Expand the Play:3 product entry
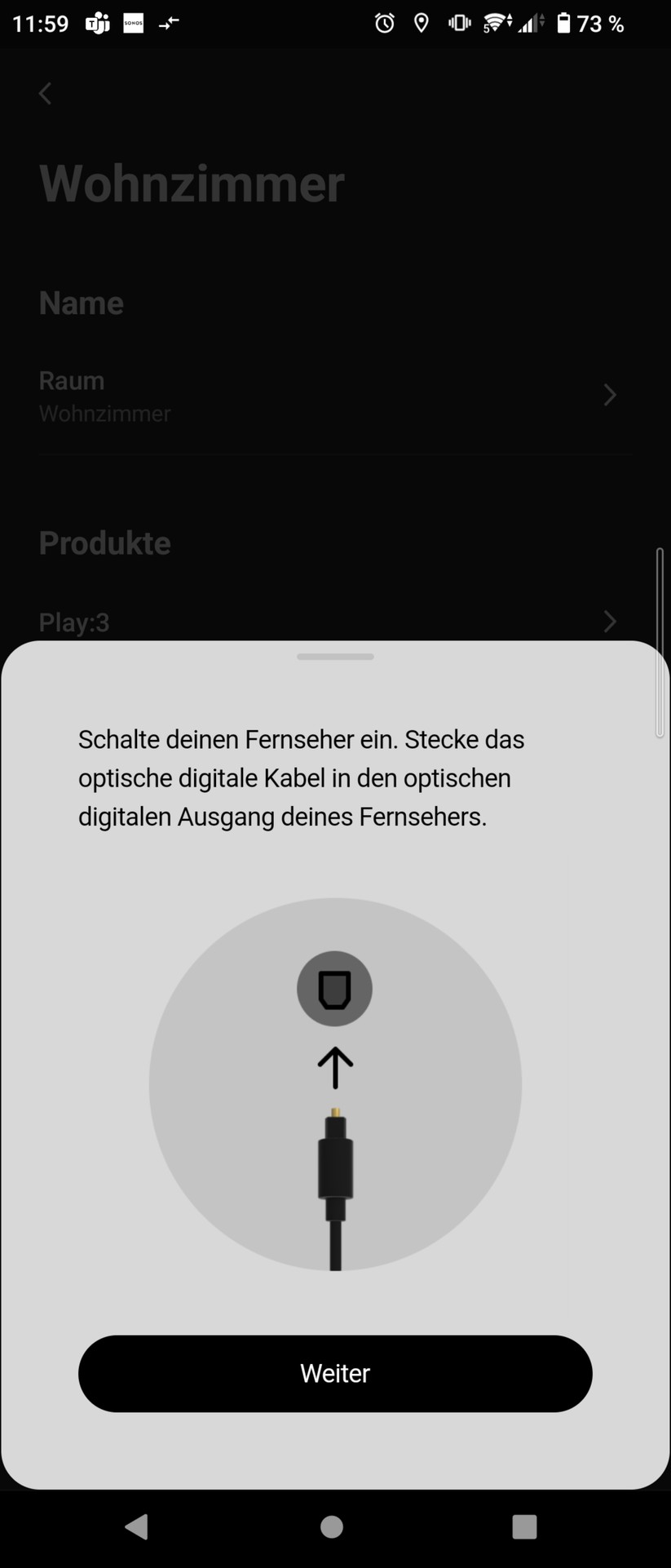The width and height of the screenshot is (671, 1568). [x=610, y=622]
